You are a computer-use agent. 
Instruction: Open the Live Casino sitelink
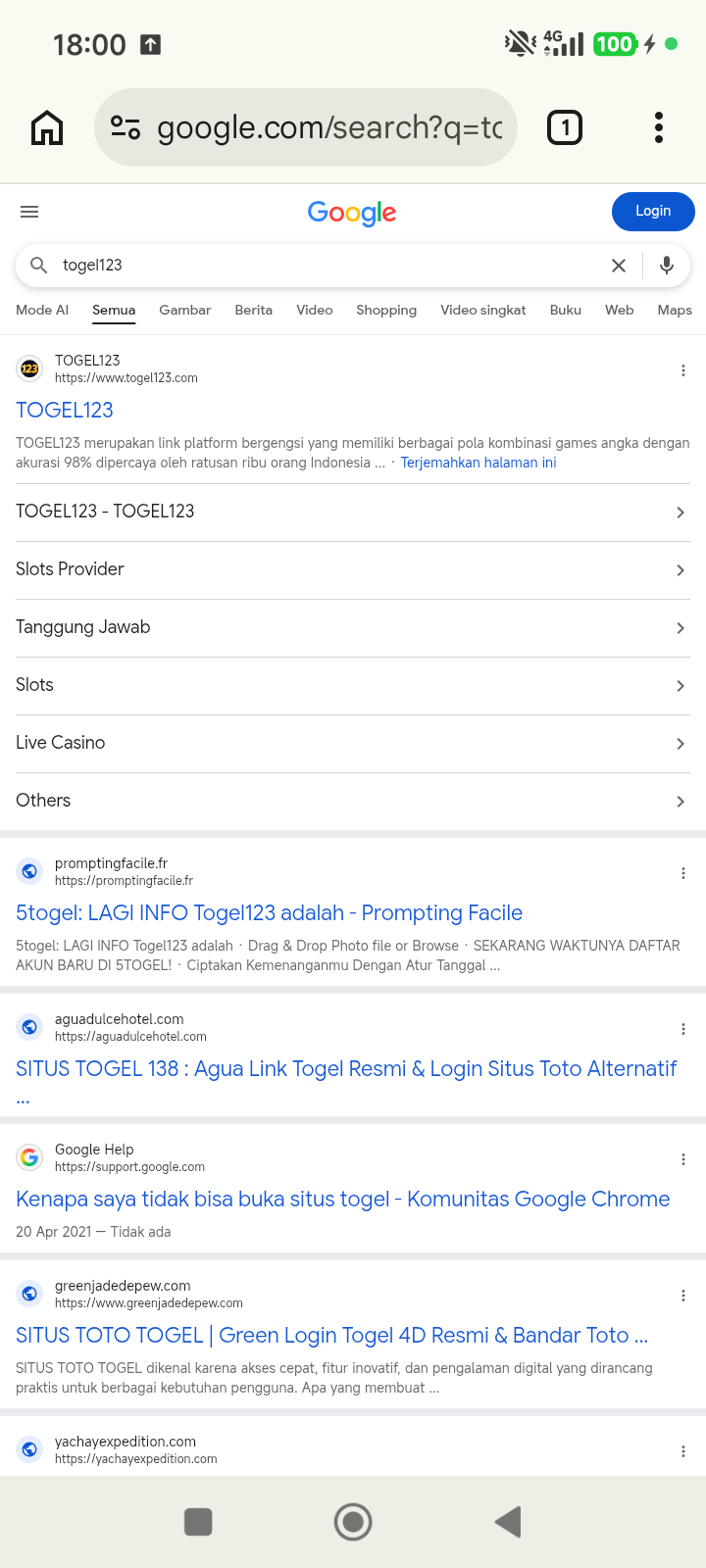click(353, 743)
